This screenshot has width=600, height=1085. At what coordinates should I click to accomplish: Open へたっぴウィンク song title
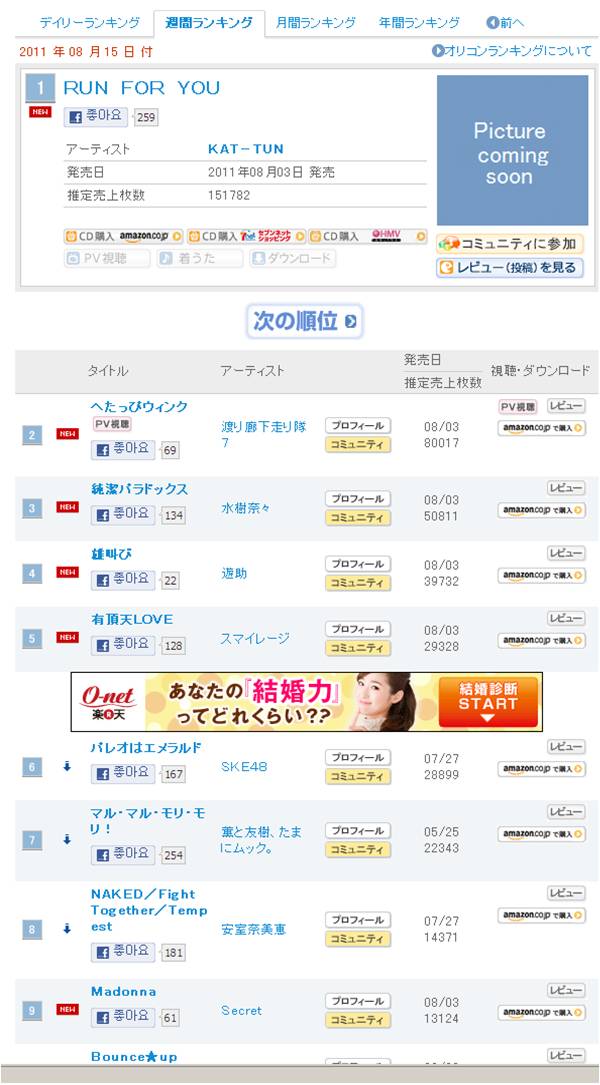point(139,406)
